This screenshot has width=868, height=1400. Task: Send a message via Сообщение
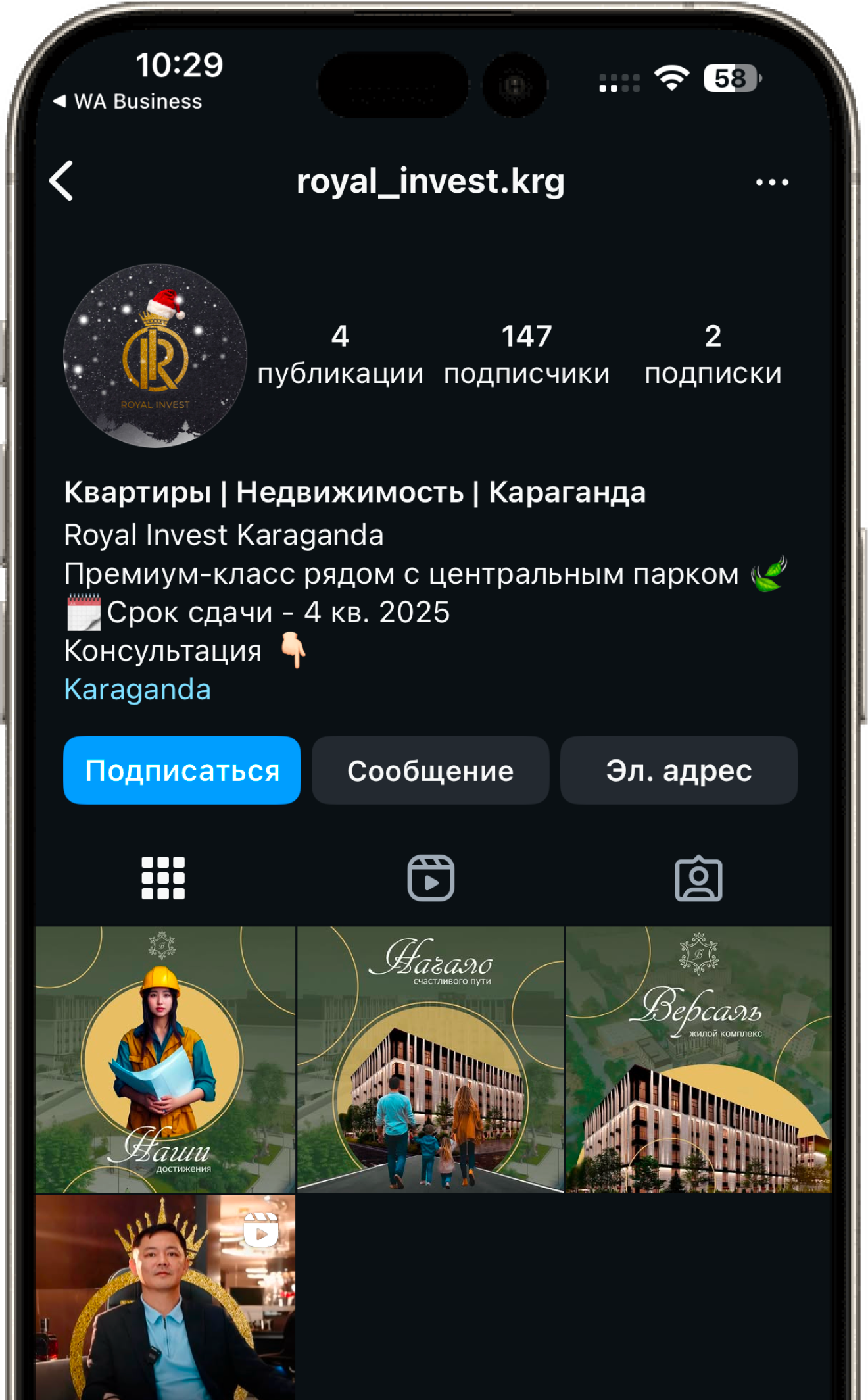430,770
